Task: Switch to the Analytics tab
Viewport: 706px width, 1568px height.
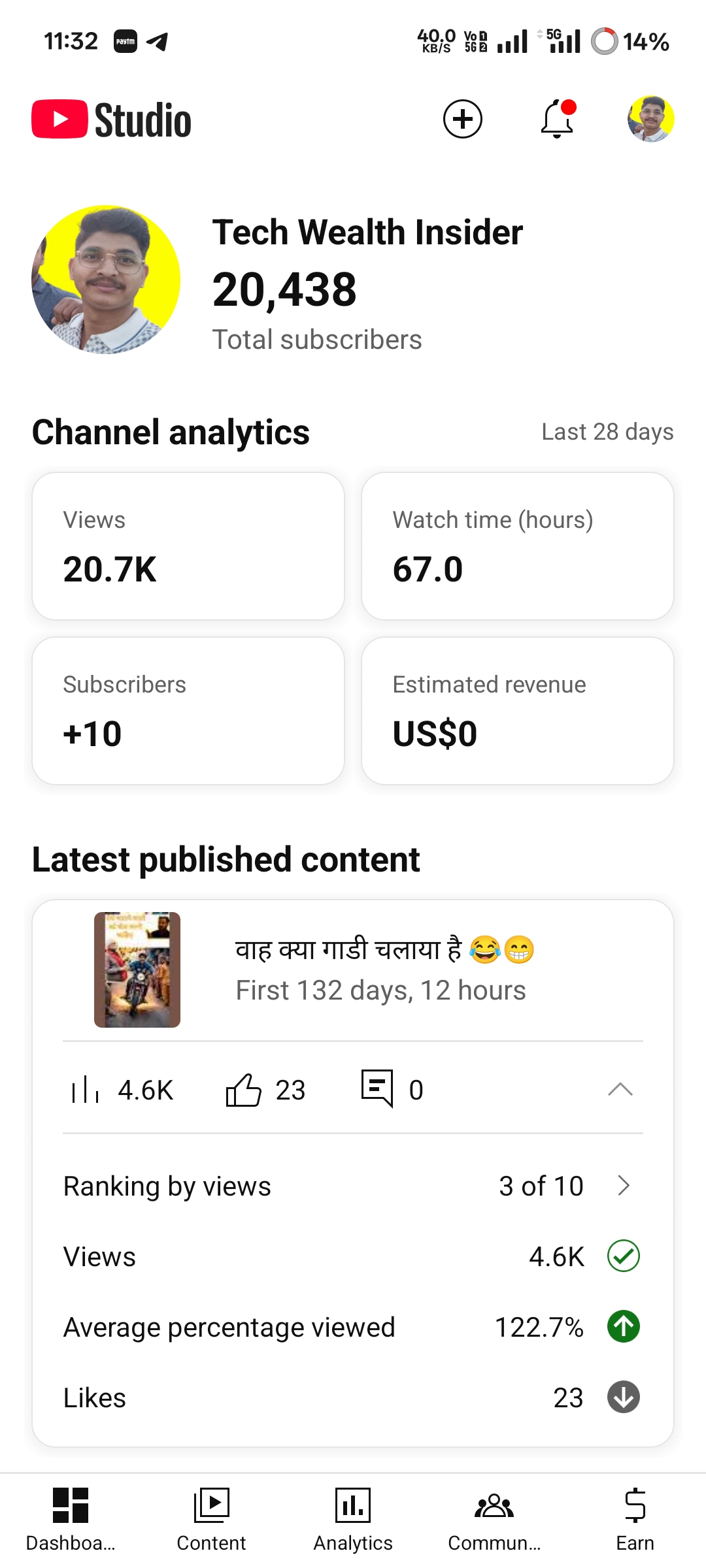Action: click(353, 1520)
